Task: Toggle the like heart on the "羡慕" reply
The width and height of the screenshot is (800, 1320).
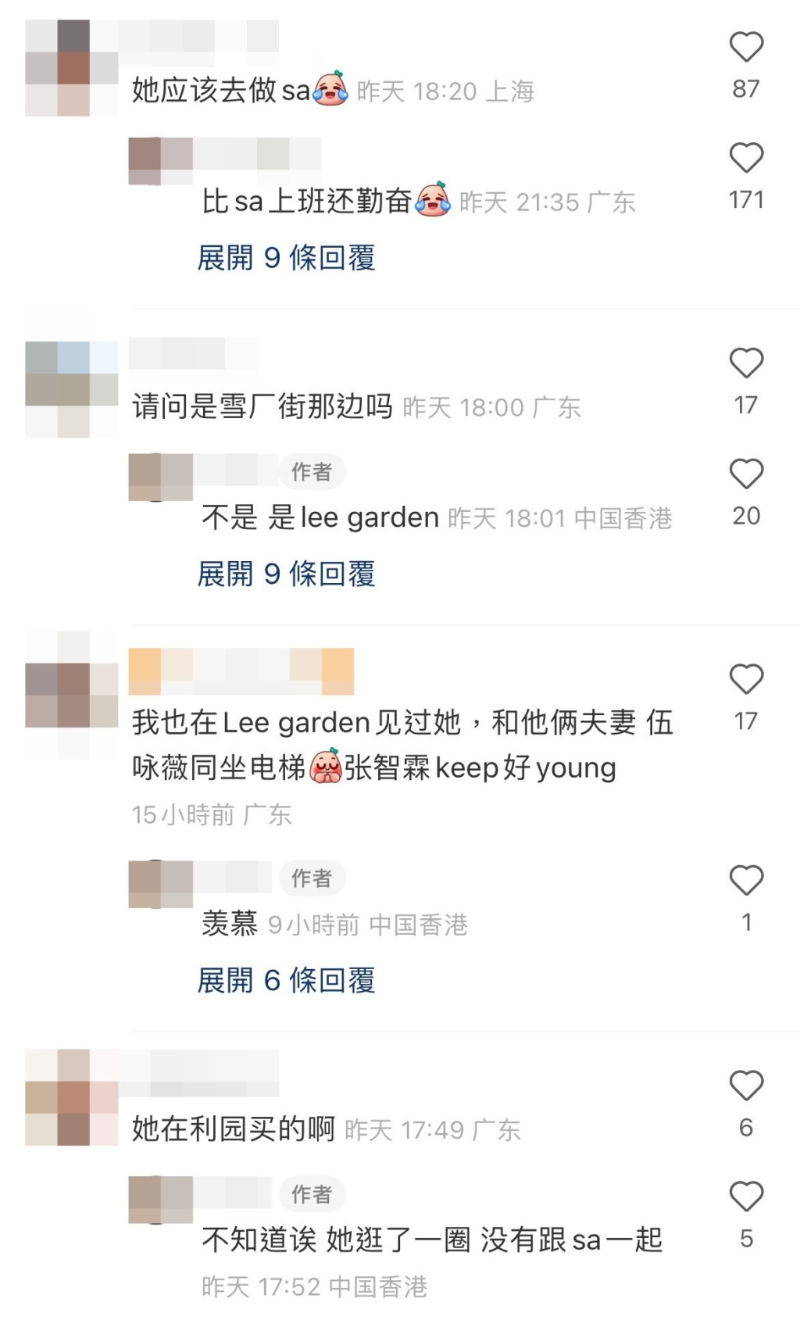Action: click(x=746, y=880)
